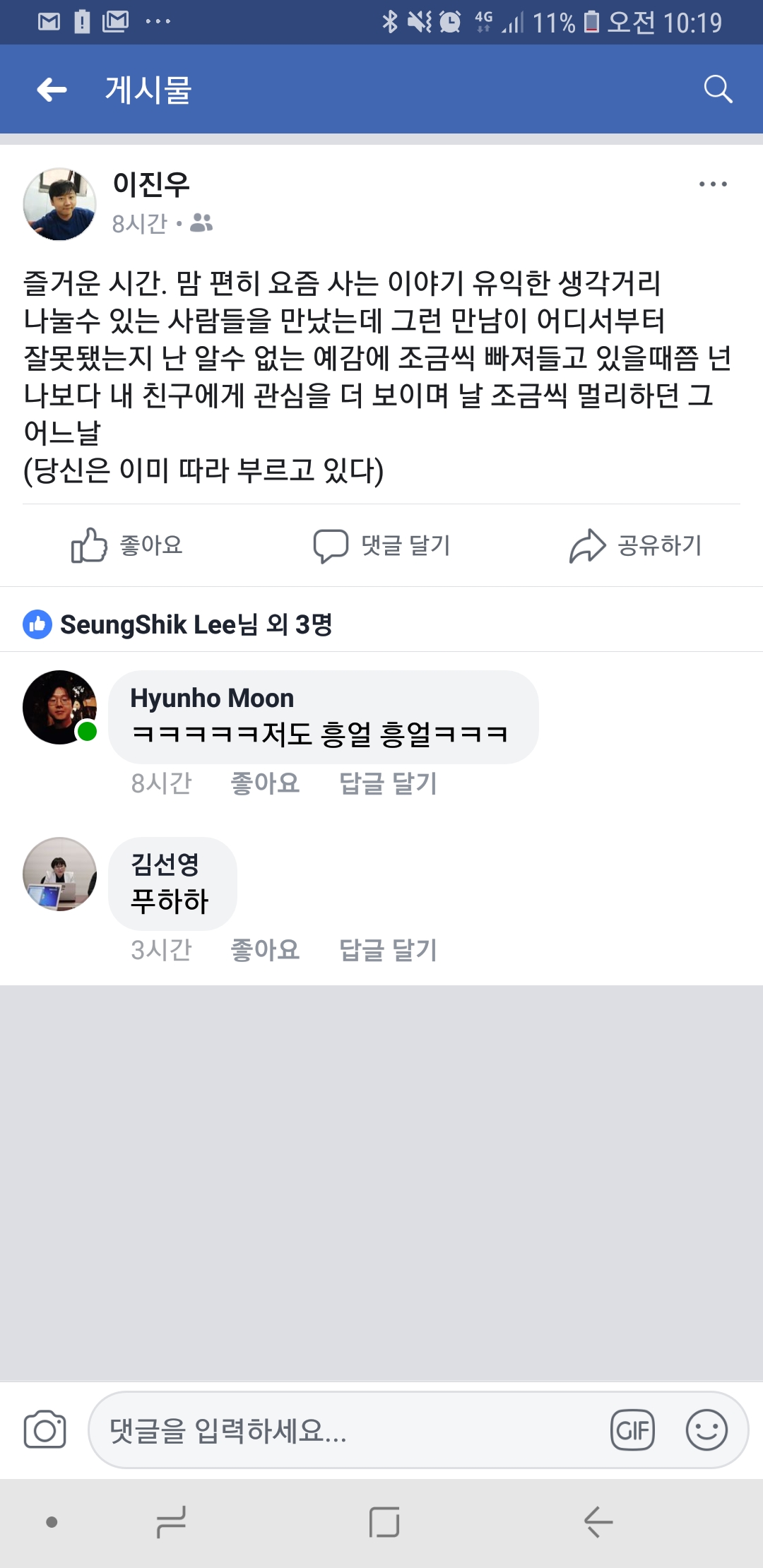Open 이진우's profile picture
Image resolution: width=763 pixels, height=1568 pixels.
(59, 204)
